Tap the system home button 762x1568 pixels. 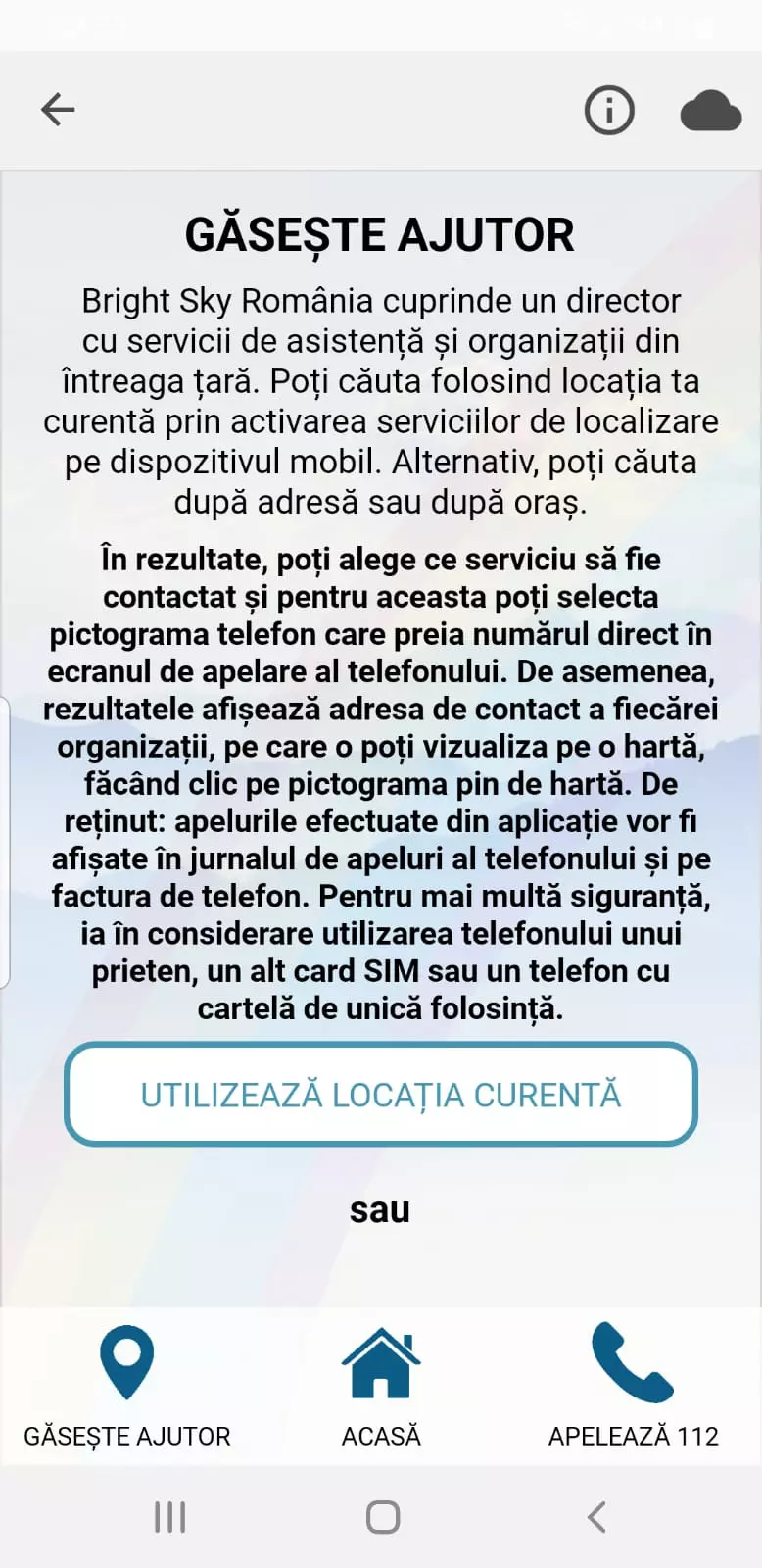tap(382, 1517)
